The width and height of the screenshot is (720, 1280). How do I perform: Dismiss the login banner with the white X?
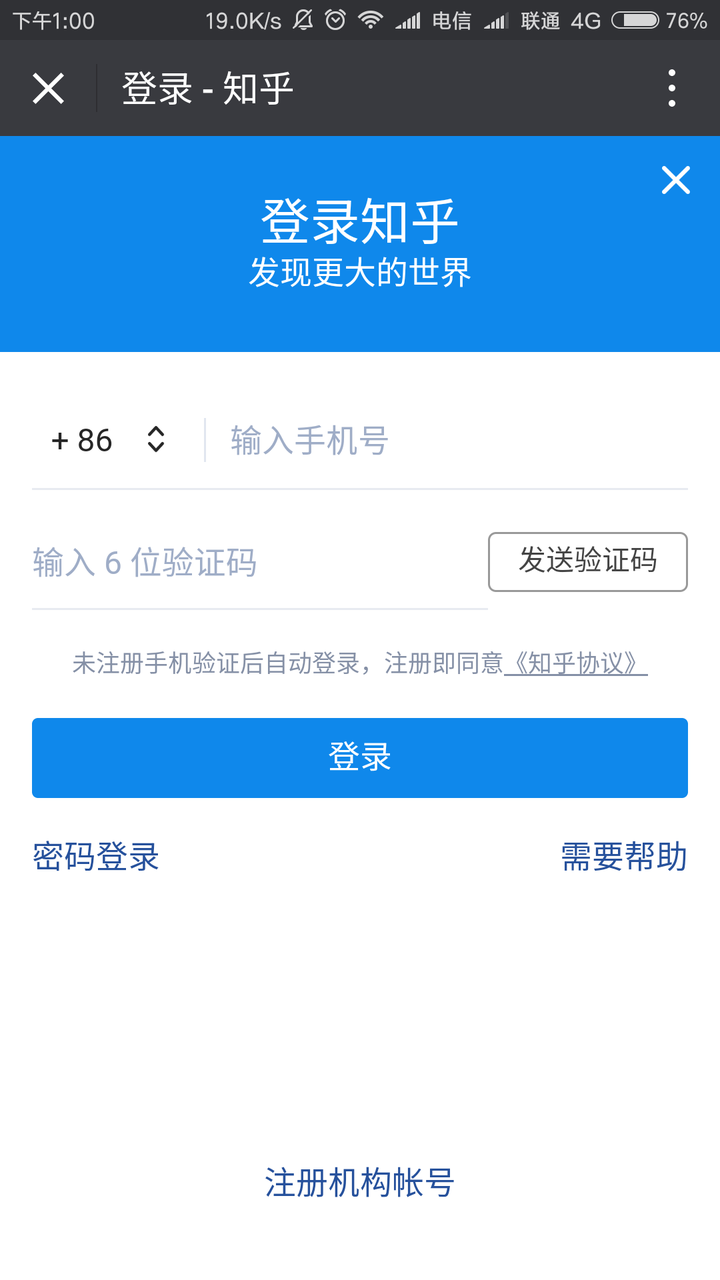point(676,180)
